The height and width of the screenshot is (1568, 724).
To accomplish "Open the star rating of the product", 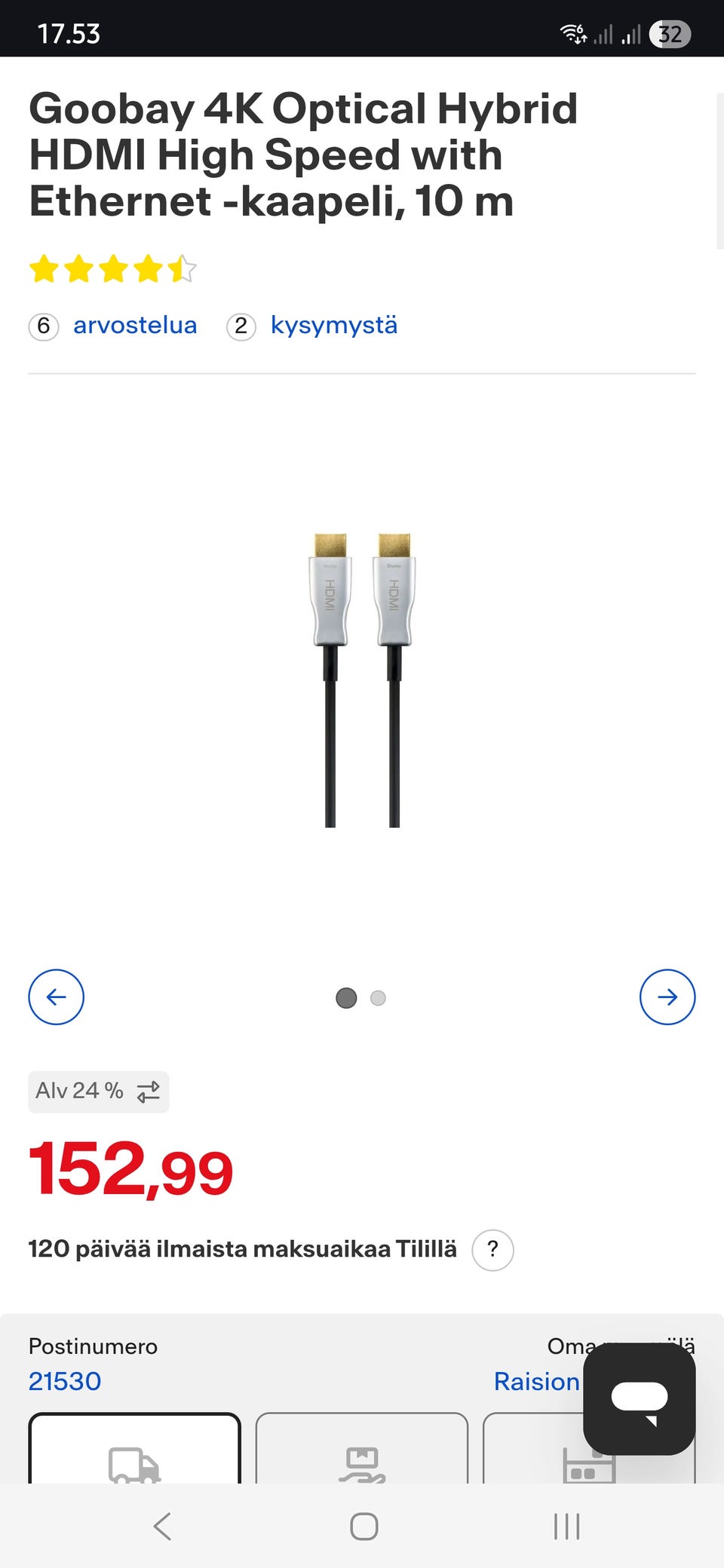I will [x=113, y=269].
